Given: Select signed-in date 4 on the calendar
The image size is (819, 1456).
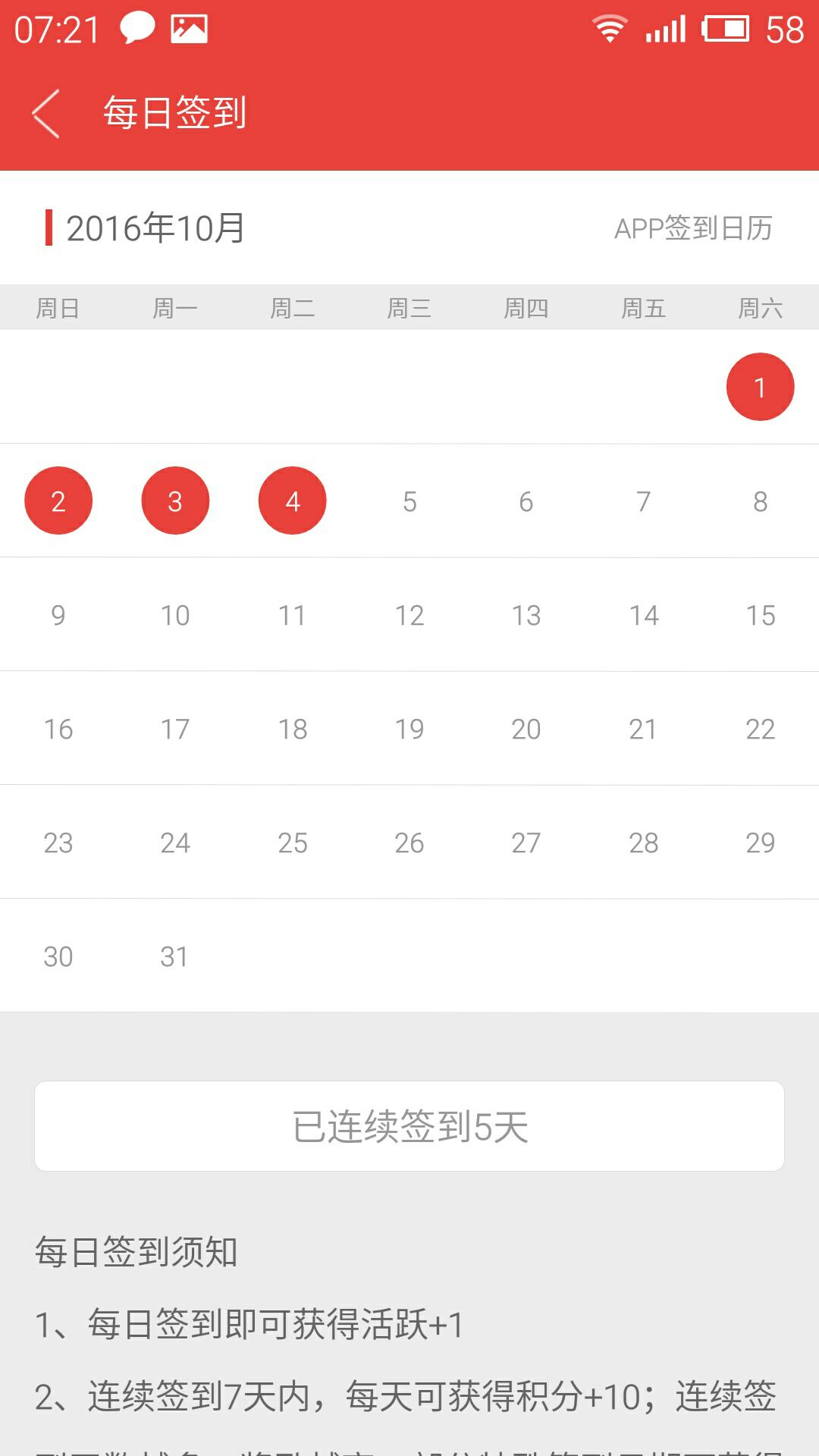Looking at the screenshot, I should (x=293, y=500).
